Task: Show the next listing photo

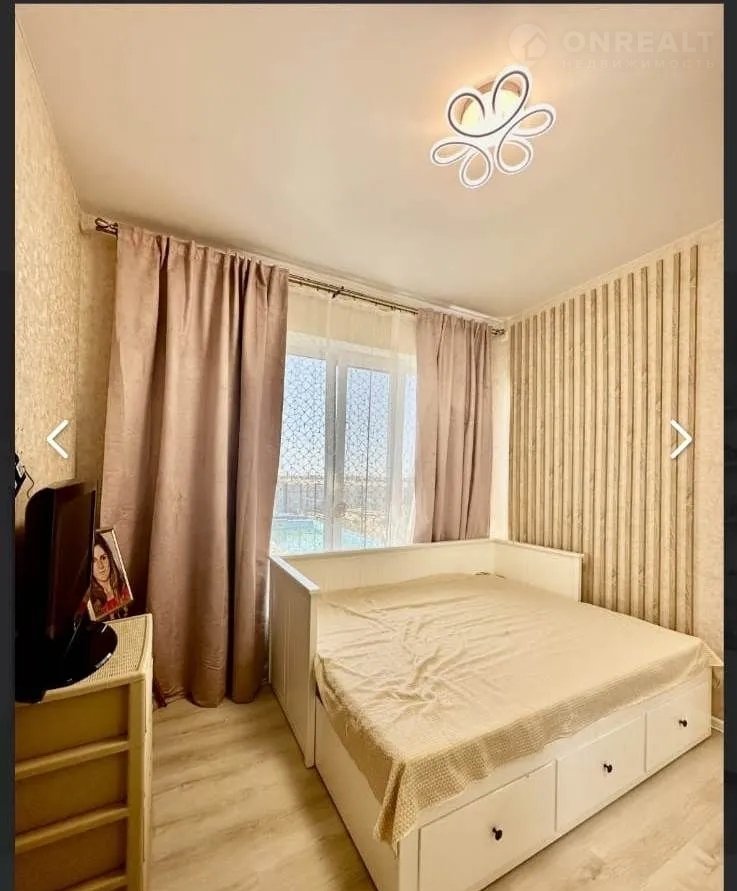Action: coord(680,438)
